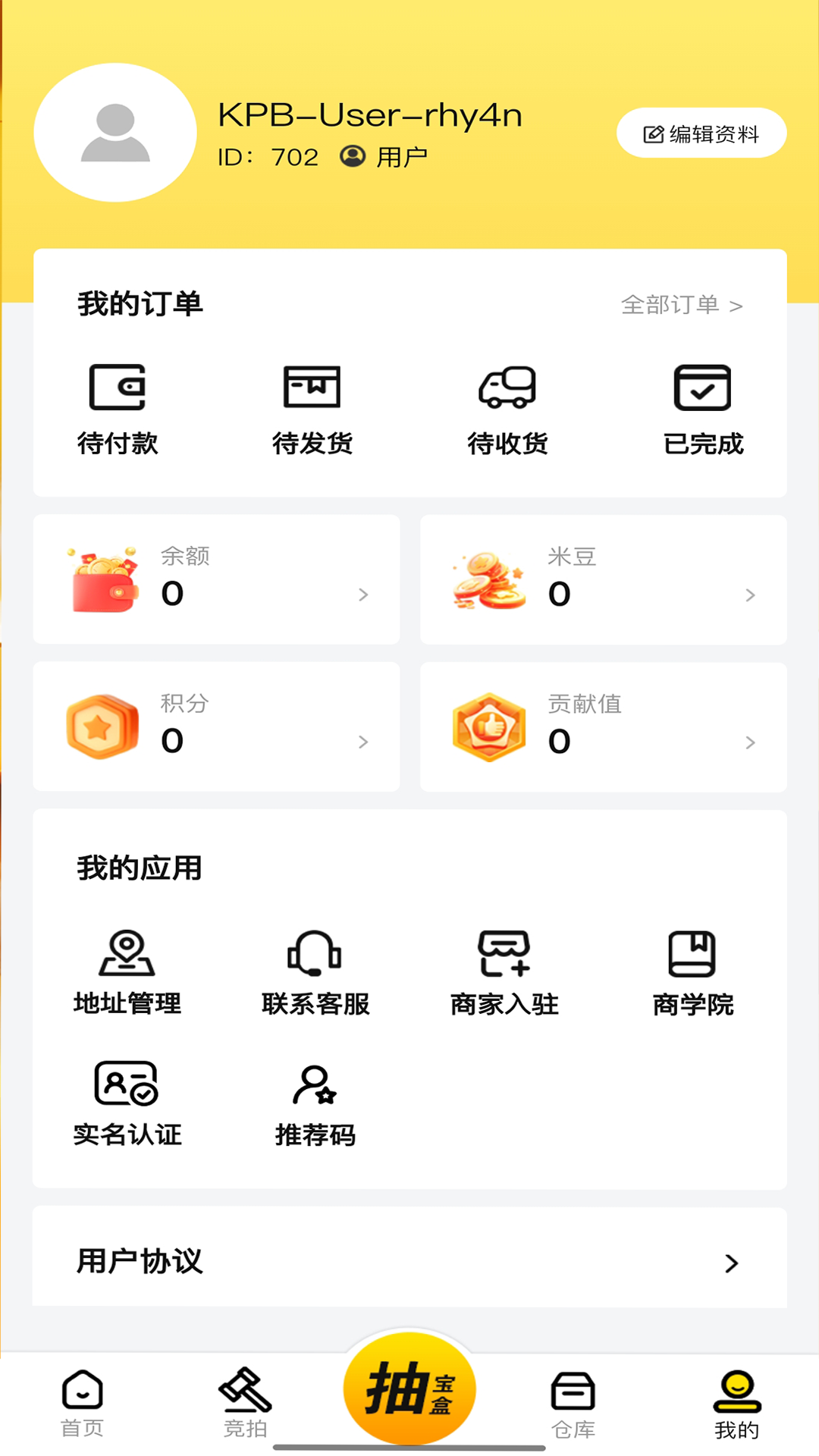Open the 贡献值 contribution details chevron

click(x=752, y=742)
